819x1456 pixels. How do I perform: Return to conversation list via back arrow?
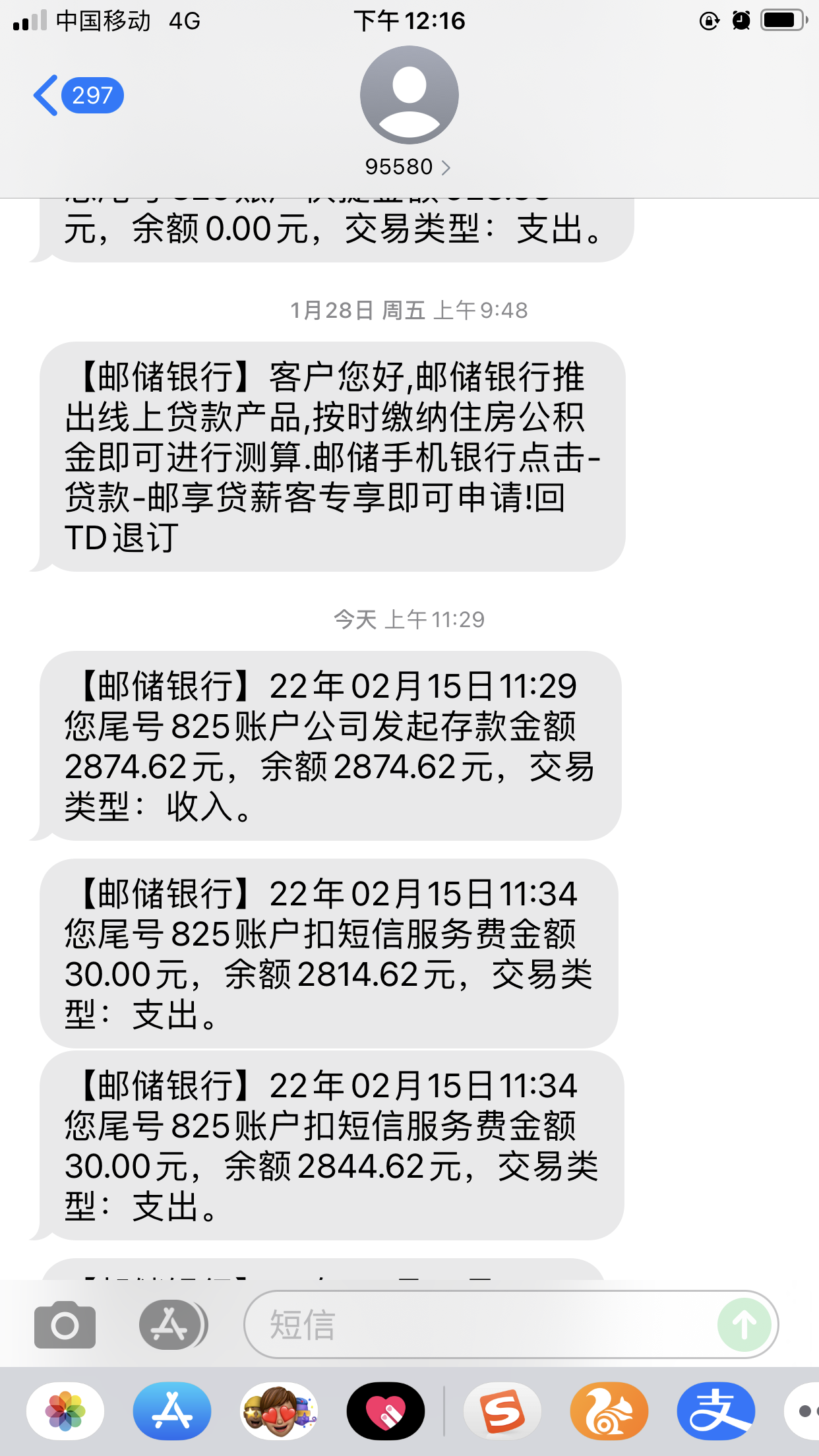pyautogui.click(x=46, y=94)
